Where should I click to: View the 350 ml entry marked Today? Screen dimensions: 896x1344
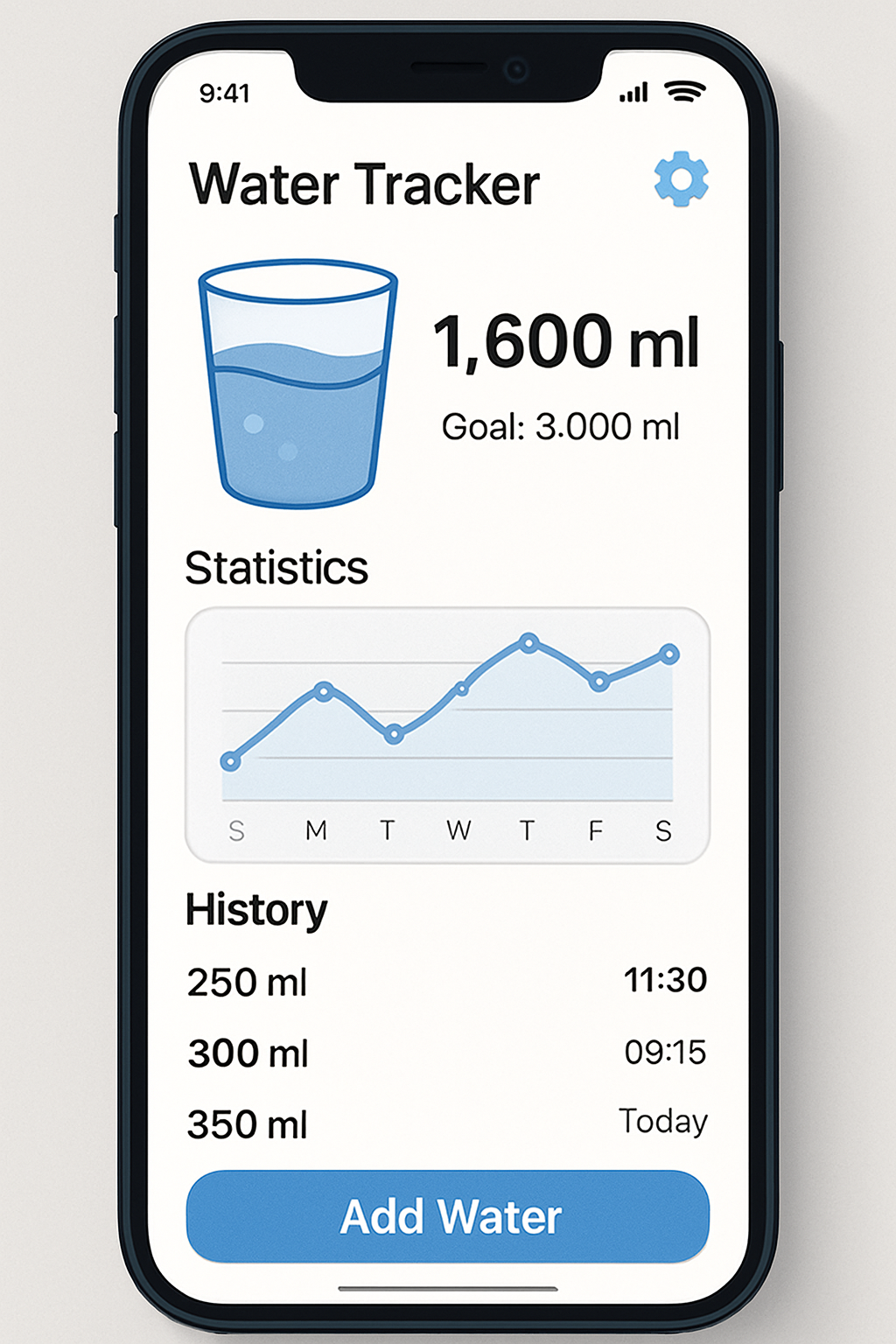[x=446, y=1123]
